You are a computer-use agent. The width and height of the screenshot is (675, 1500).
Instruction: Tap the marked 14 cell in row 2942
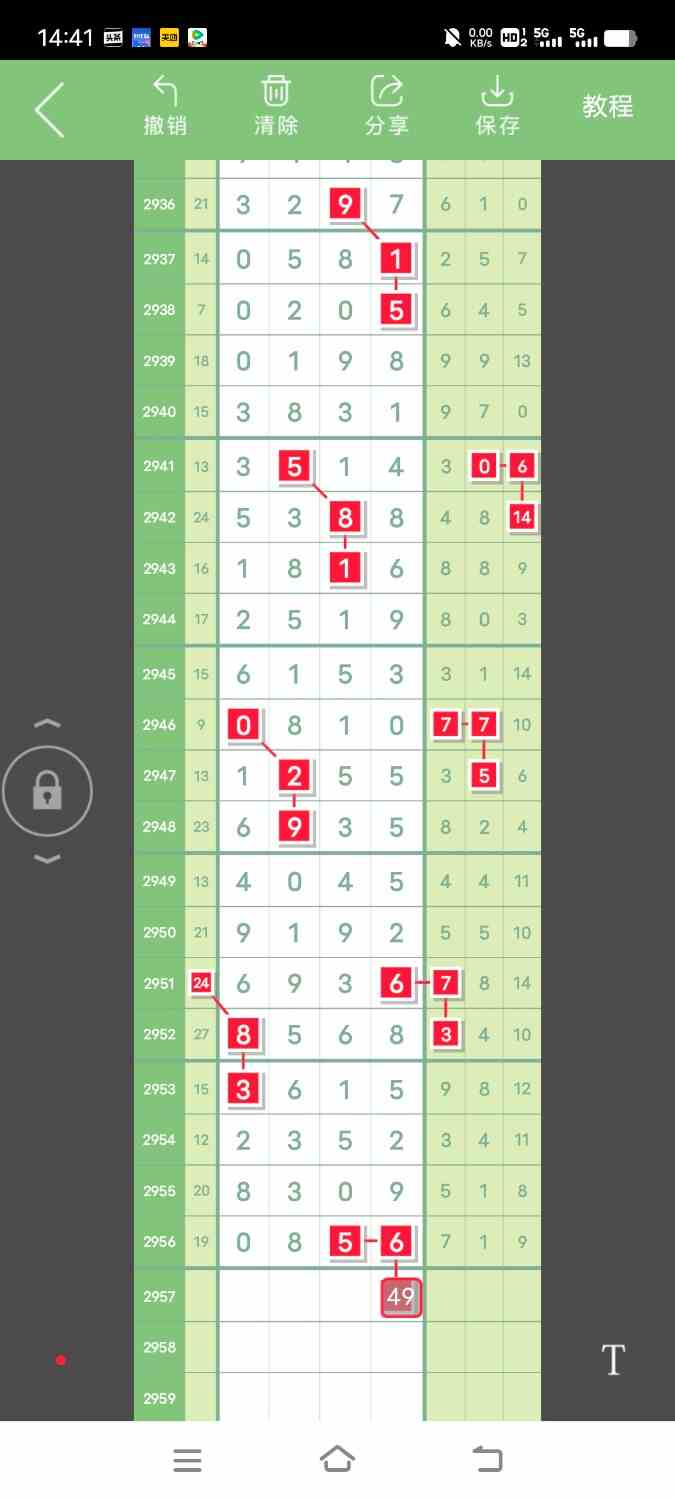[521, 517]
